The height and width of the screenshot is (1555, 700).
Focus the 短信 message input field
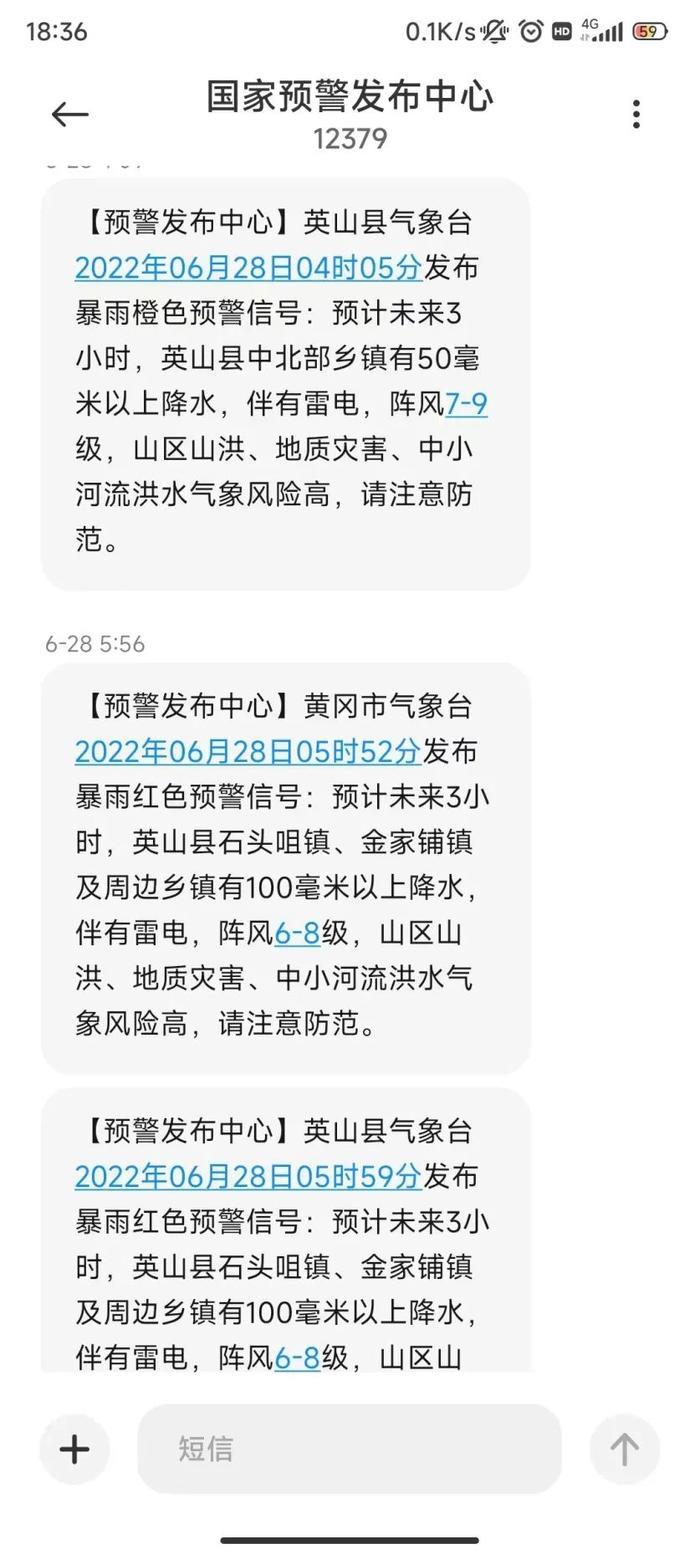[x=349, y=1449]
